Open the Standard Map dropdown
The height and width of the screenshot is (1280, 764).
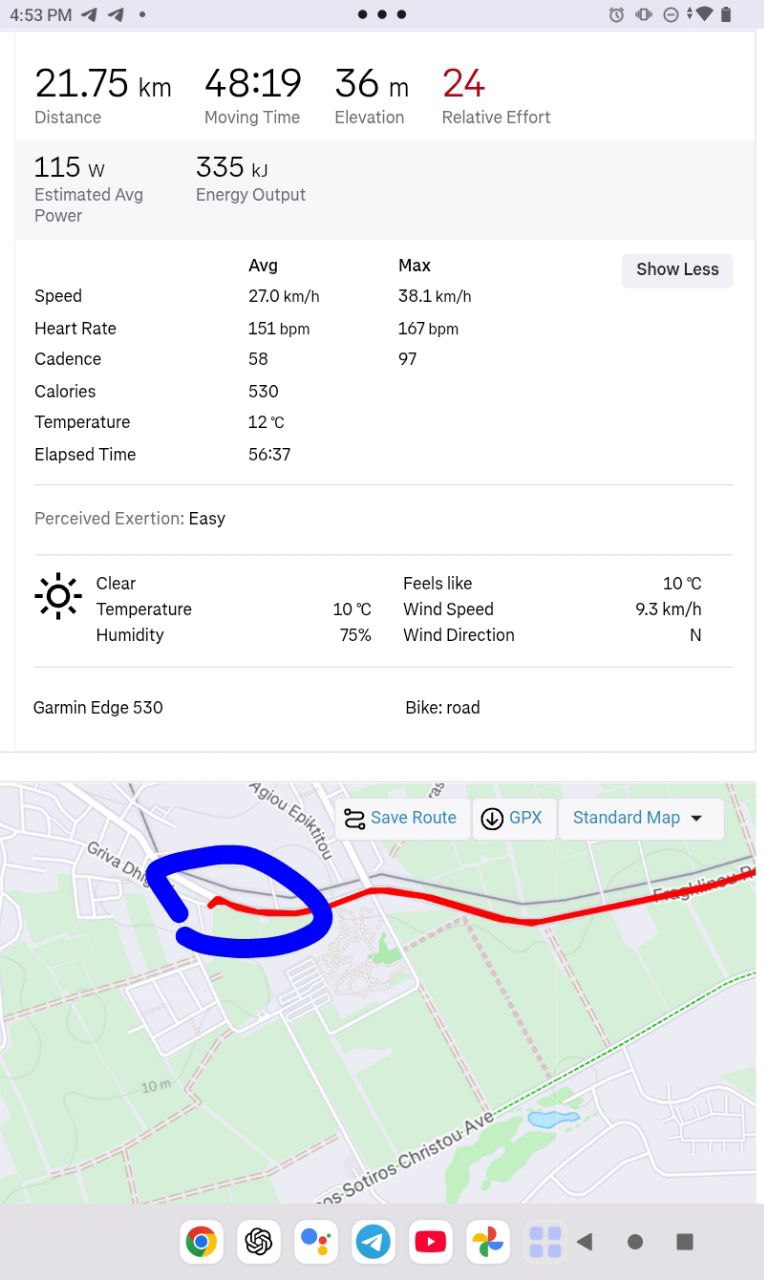pos(637,818)
